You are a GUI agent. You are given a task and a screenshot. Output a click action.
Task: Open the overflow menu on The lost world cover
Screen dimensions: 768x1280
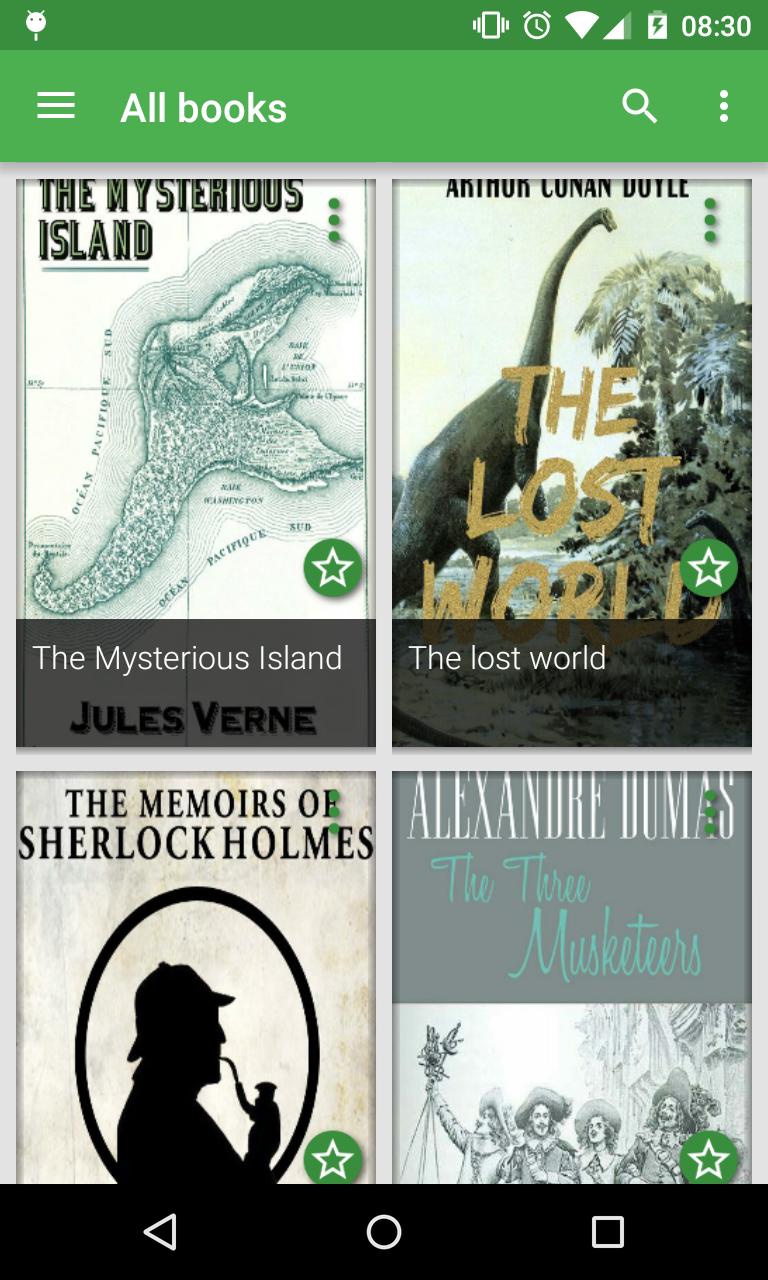pos(709,218)
